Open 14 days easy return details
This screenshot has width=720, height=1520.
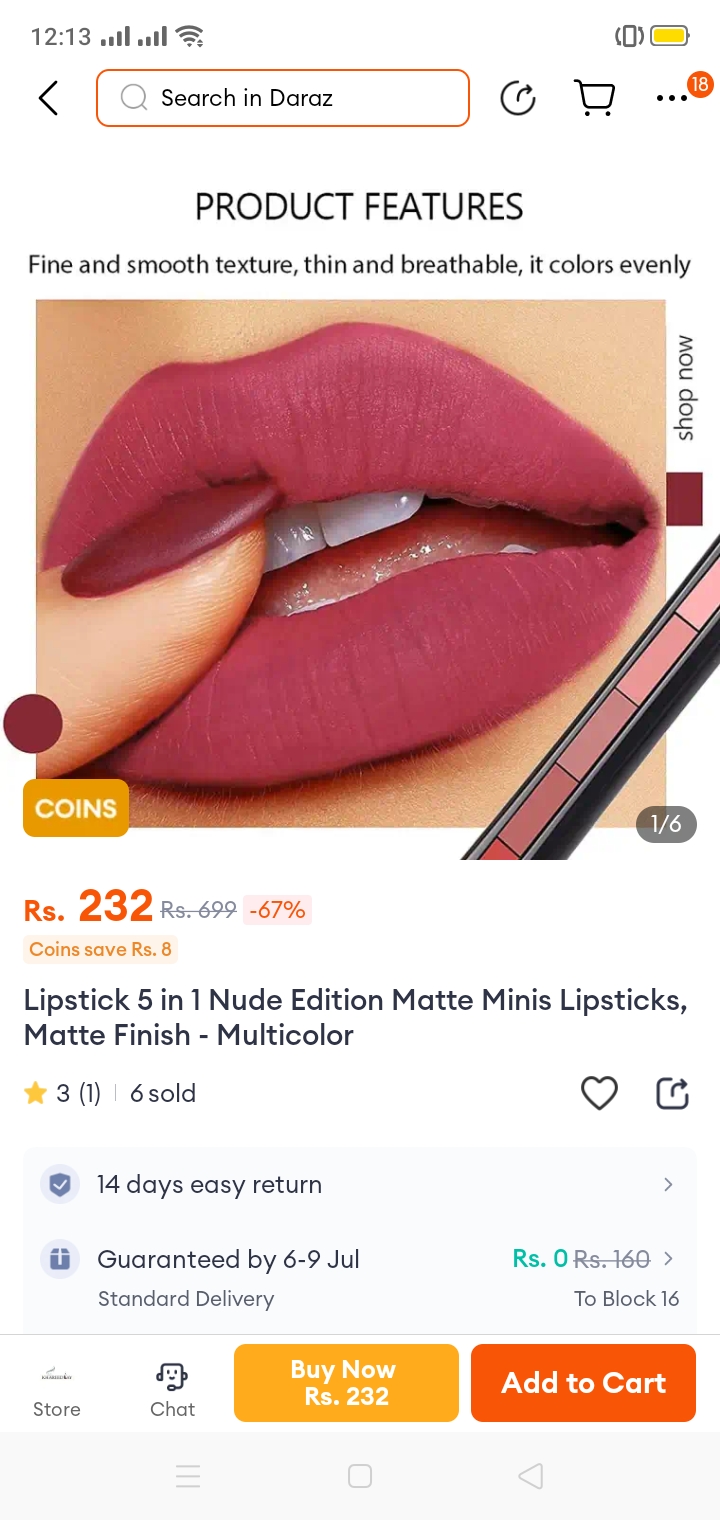tap(360, 1185)
